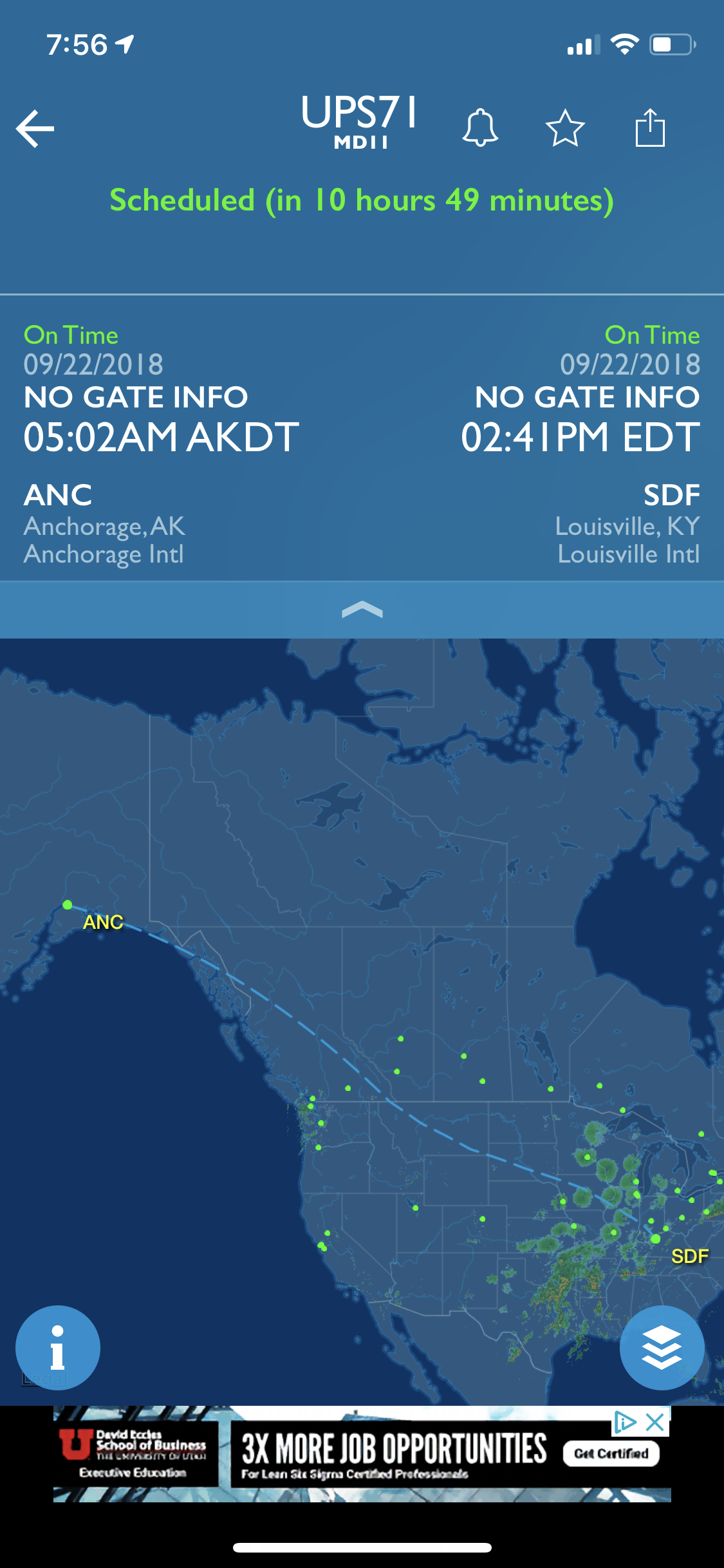The width and height of the screenshot is (724, 1568).
Task: Open the map layers button
Action: [662, 1347]
